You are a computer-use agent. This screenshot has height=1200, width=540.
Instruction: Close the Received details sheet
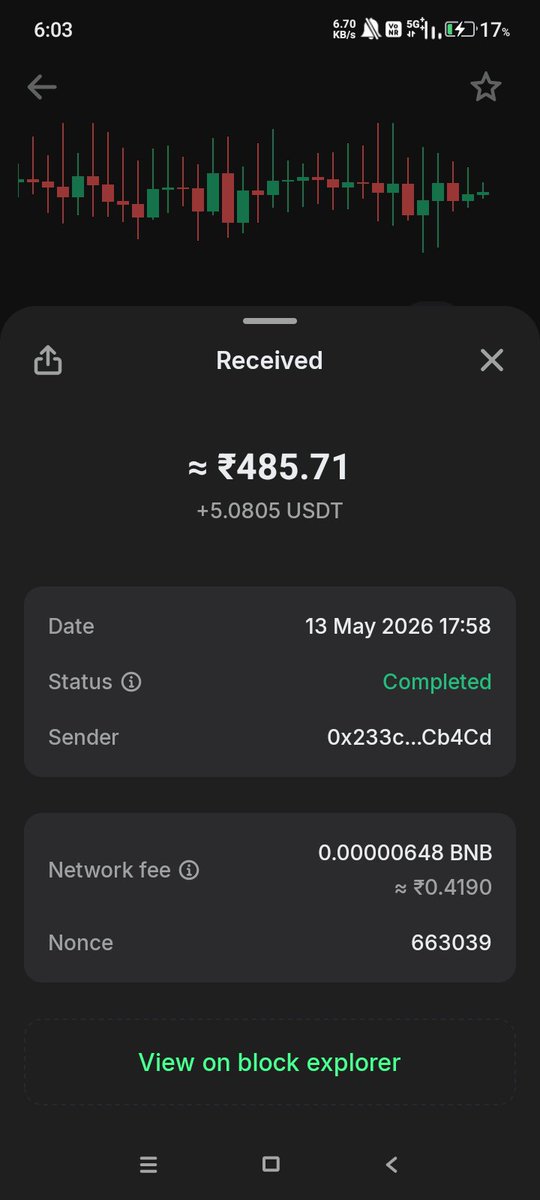[x=491, y=360]
